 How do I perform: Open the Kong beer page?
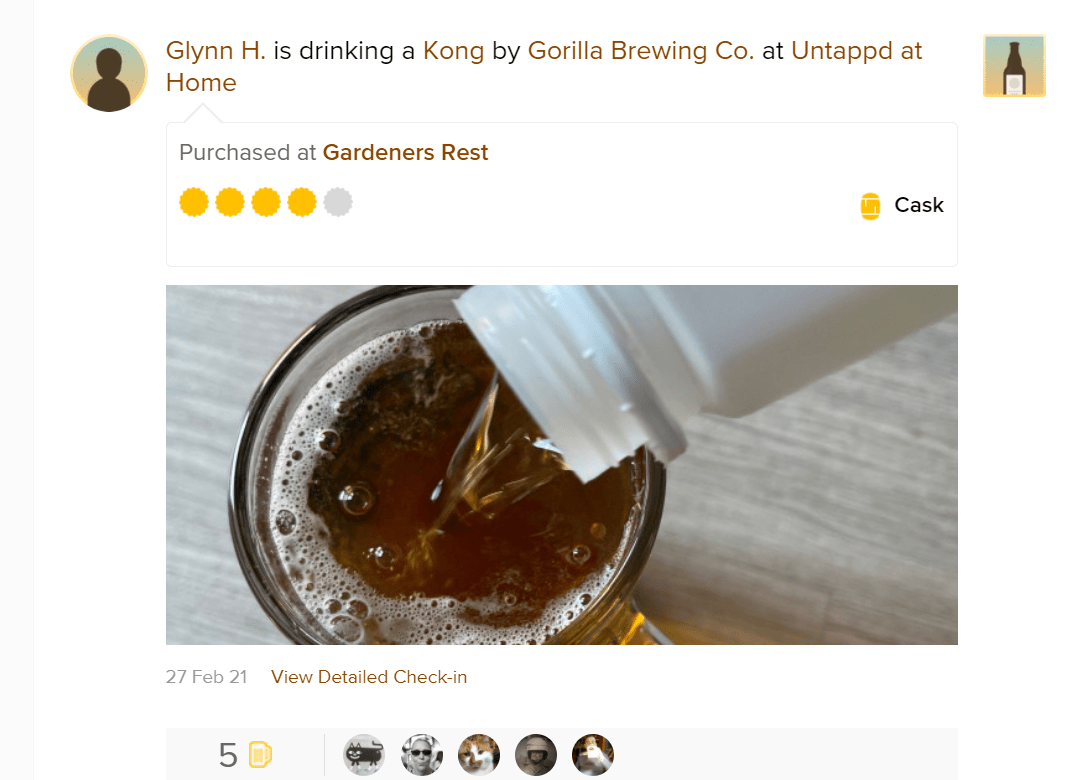(x=453, y=51)
